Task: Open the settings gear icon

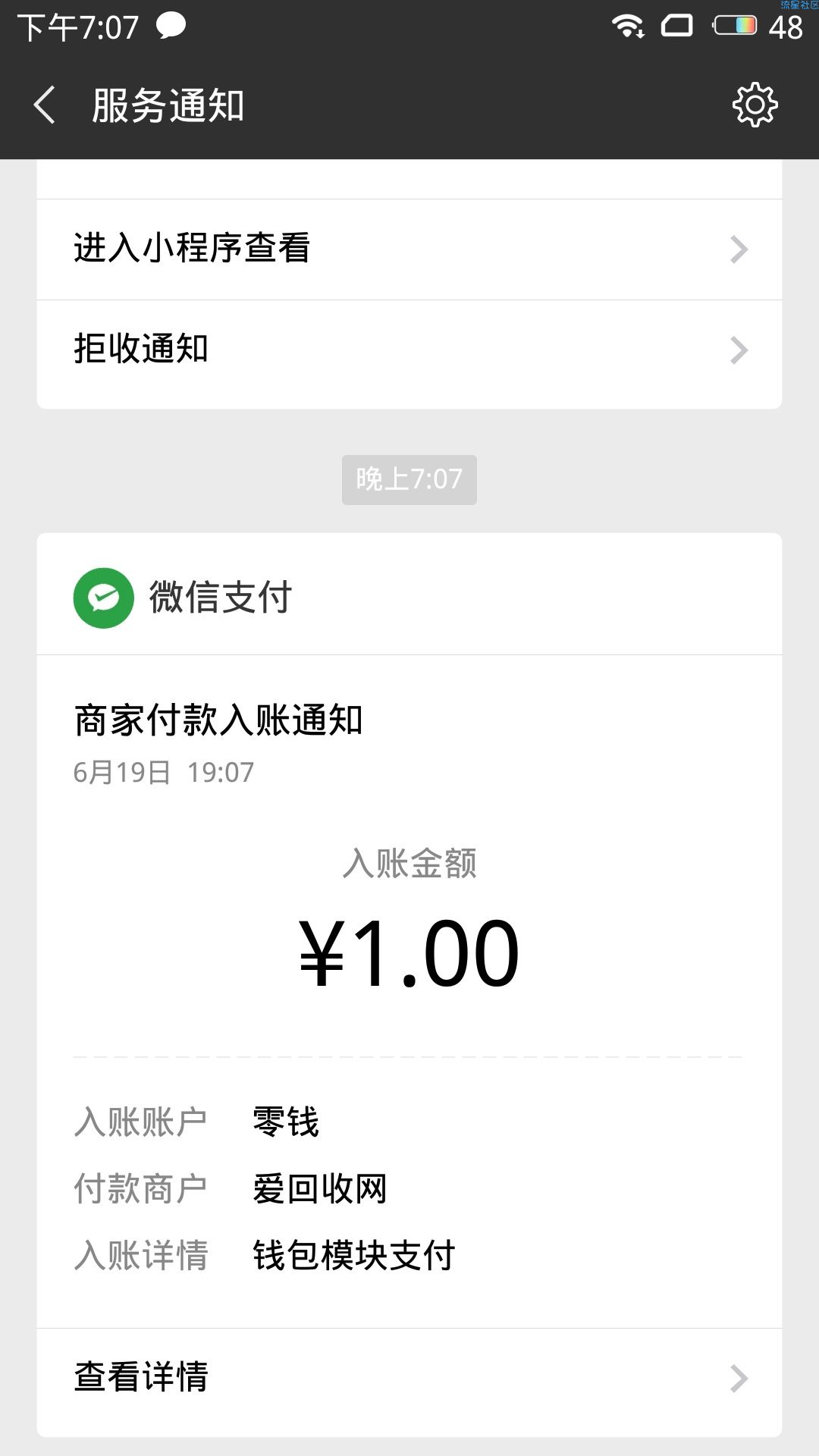Action: (x=755, y=105)
